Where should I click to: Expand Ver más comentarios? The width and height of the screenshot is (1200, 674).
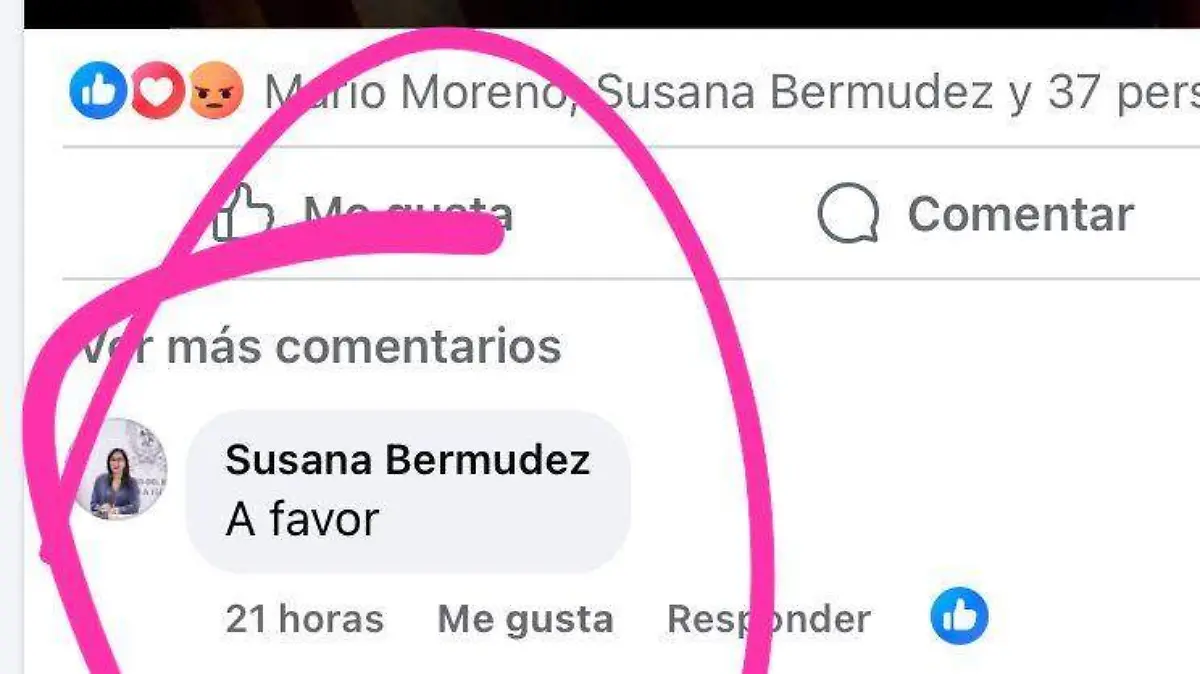click(320, 347)
